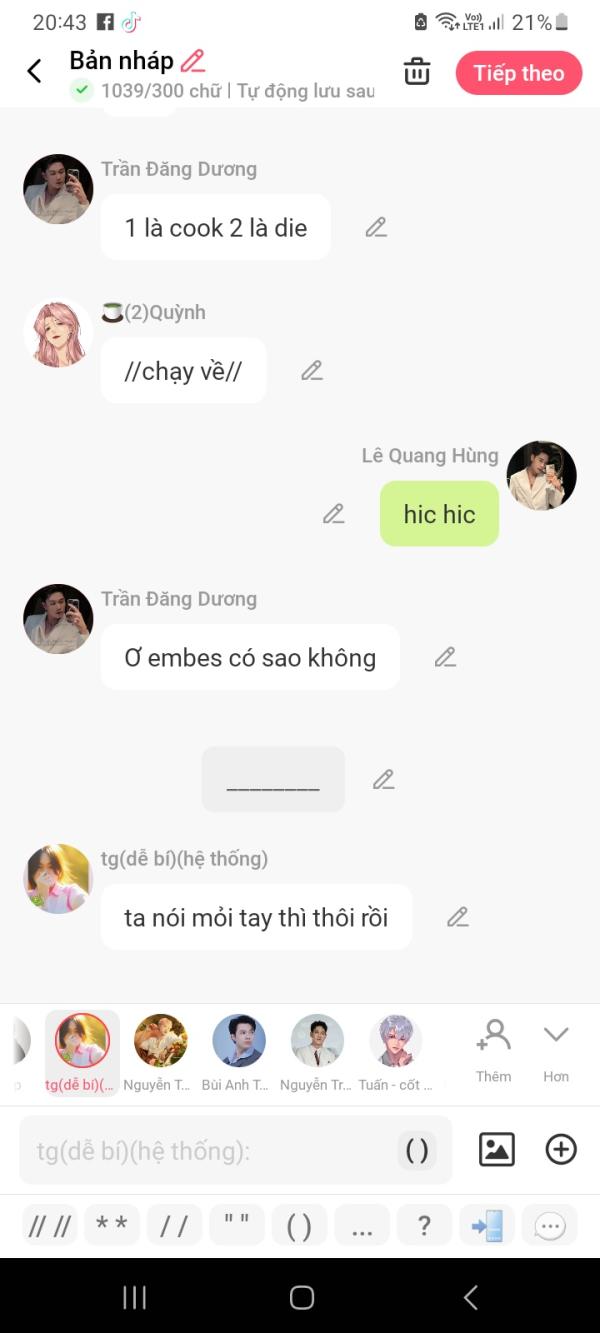Insert the // // symbol shortcut

click(x=50, y=1225)
